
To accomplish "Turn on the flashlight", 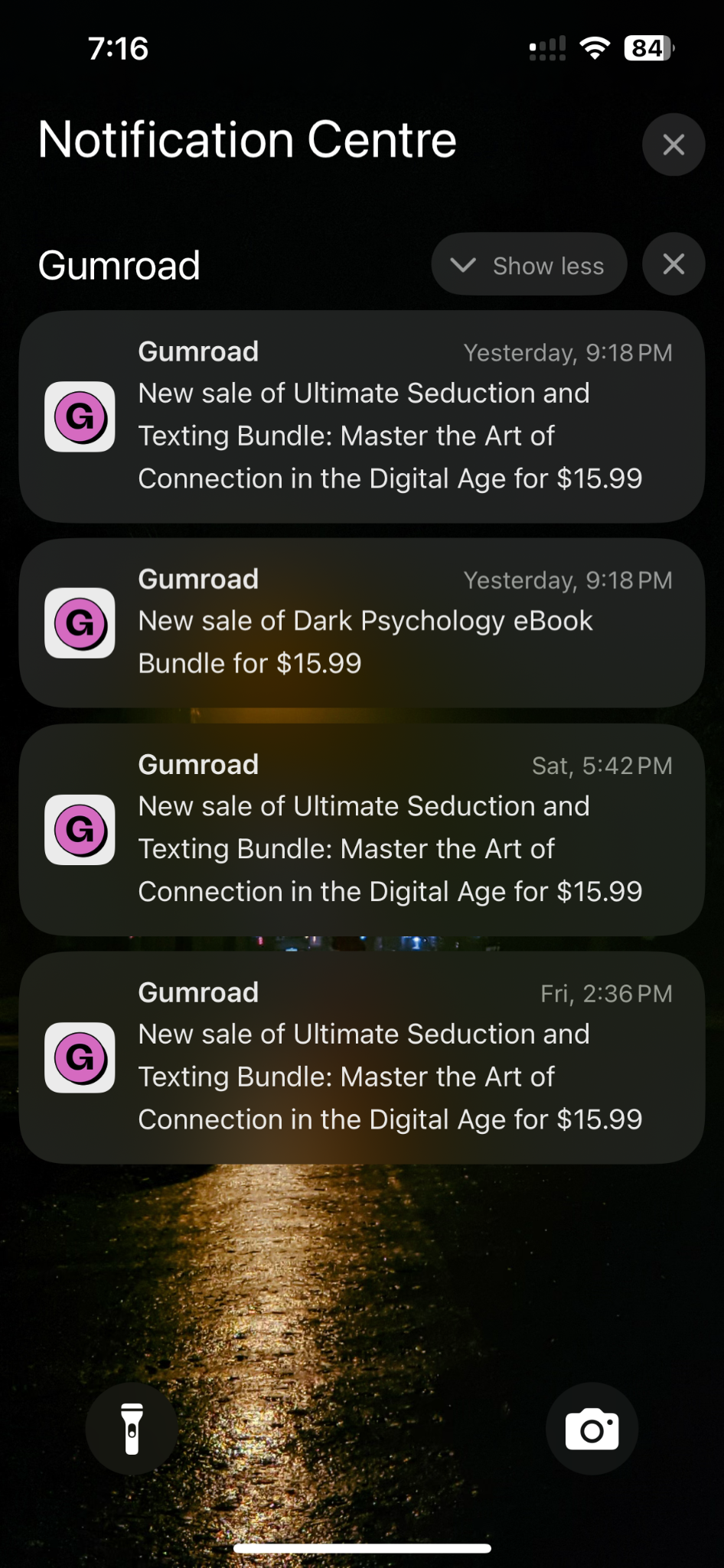I will (132, 1429).
